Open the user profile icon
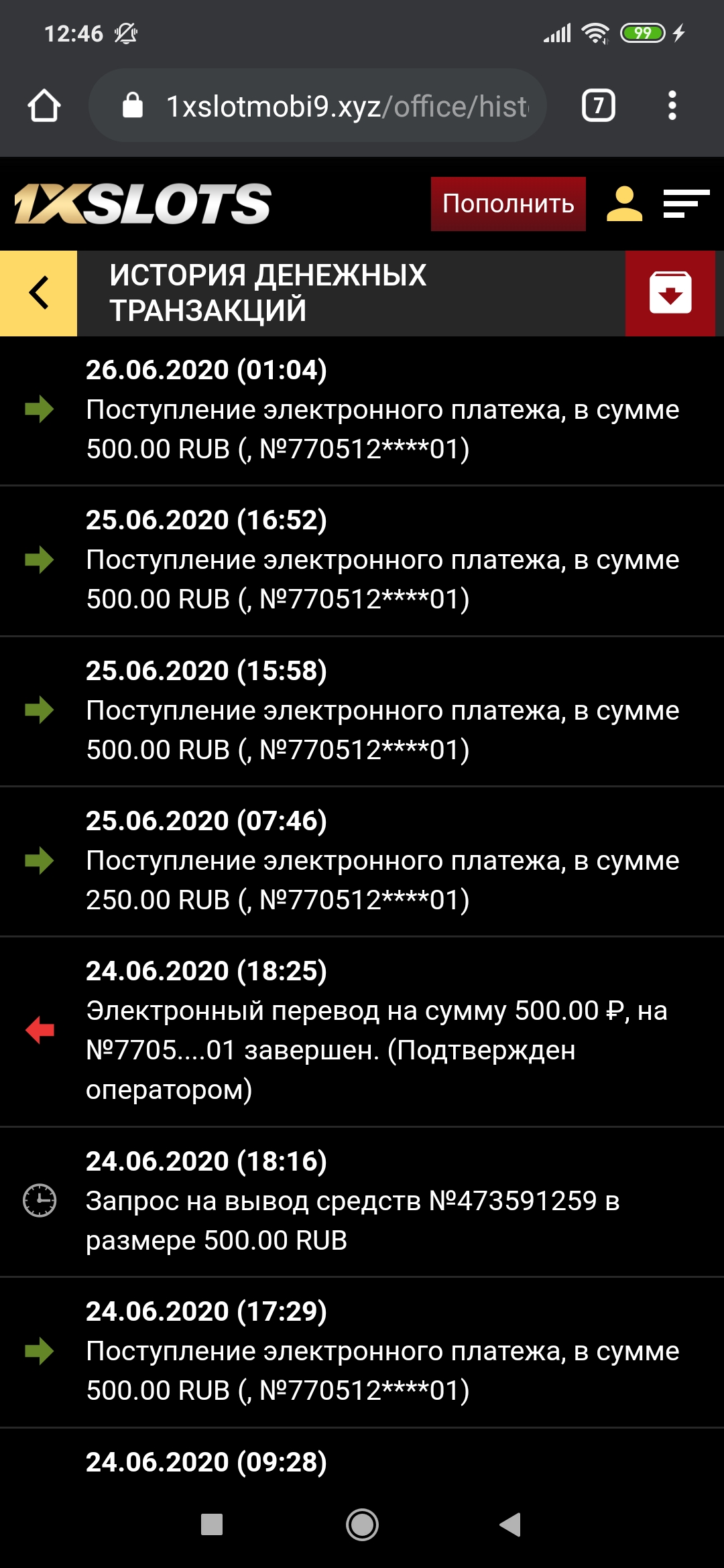The image size is (724, 1568). click(624, 204)
